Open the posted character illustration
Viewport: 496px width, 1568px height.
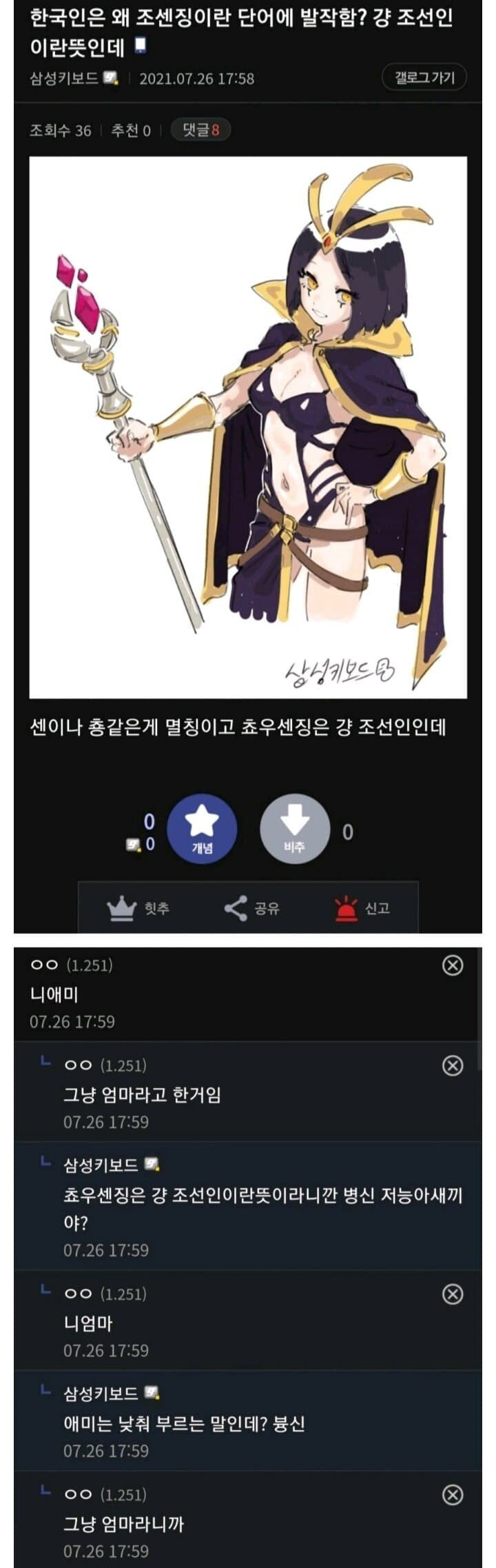248,427
